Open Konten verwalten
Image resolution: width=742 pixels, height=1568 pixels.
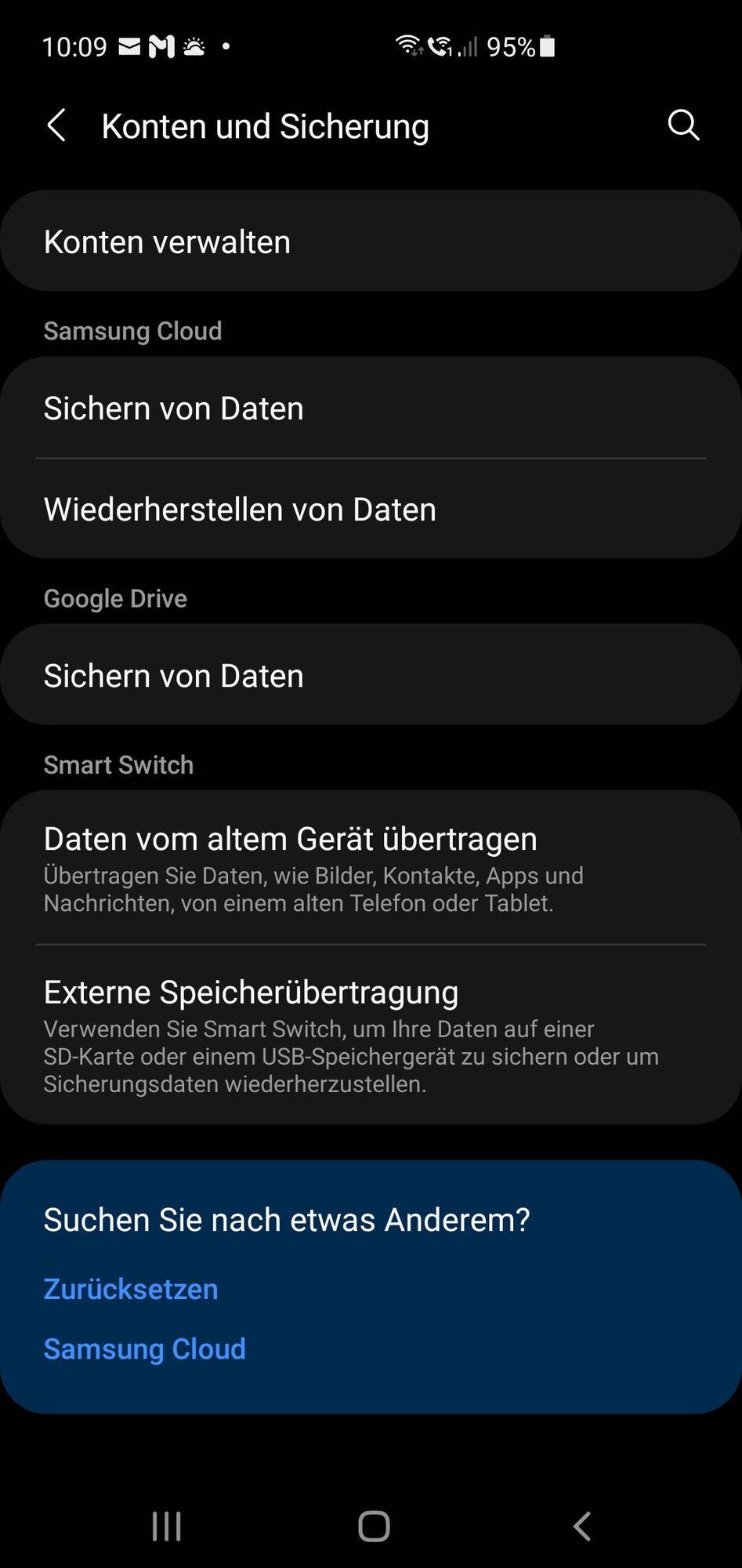click(x=371, y=241)
